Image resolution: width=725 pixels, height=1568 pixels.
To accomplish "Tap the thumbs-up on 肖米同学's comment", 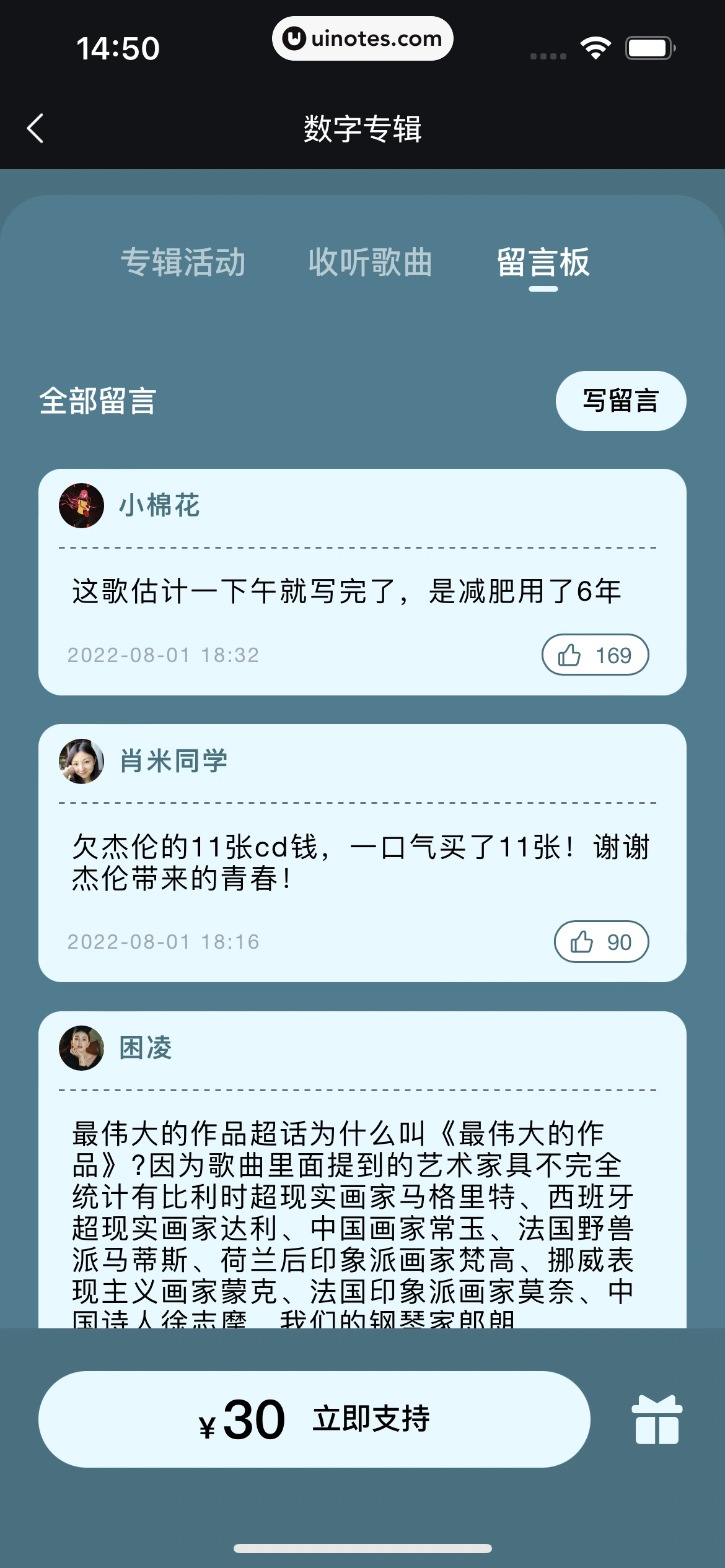I will [600, 942].
